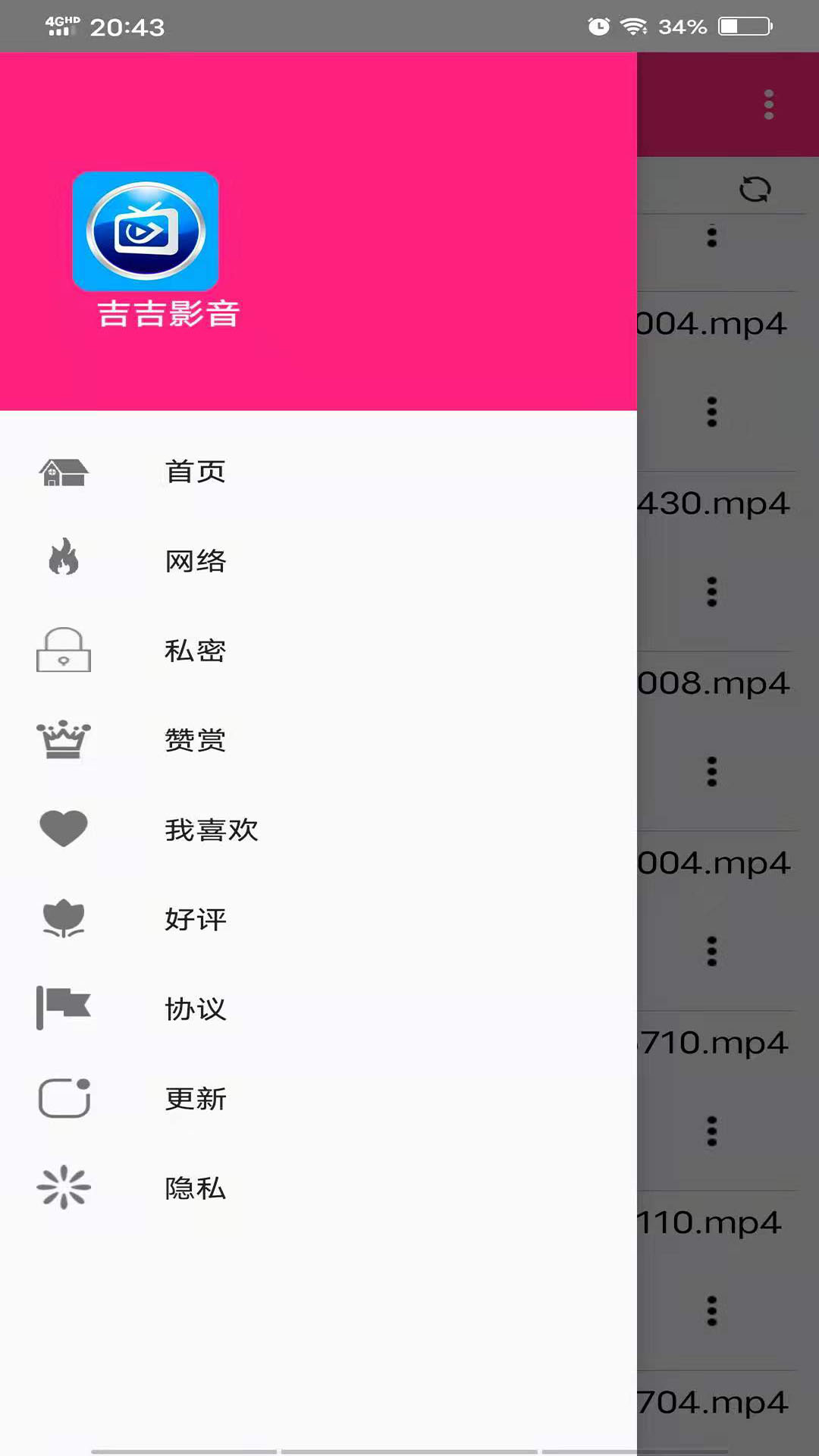Viewport: 819px width, 1456px height.
Task: Check for 更新 updates
Action: (x=195, y=1098)
